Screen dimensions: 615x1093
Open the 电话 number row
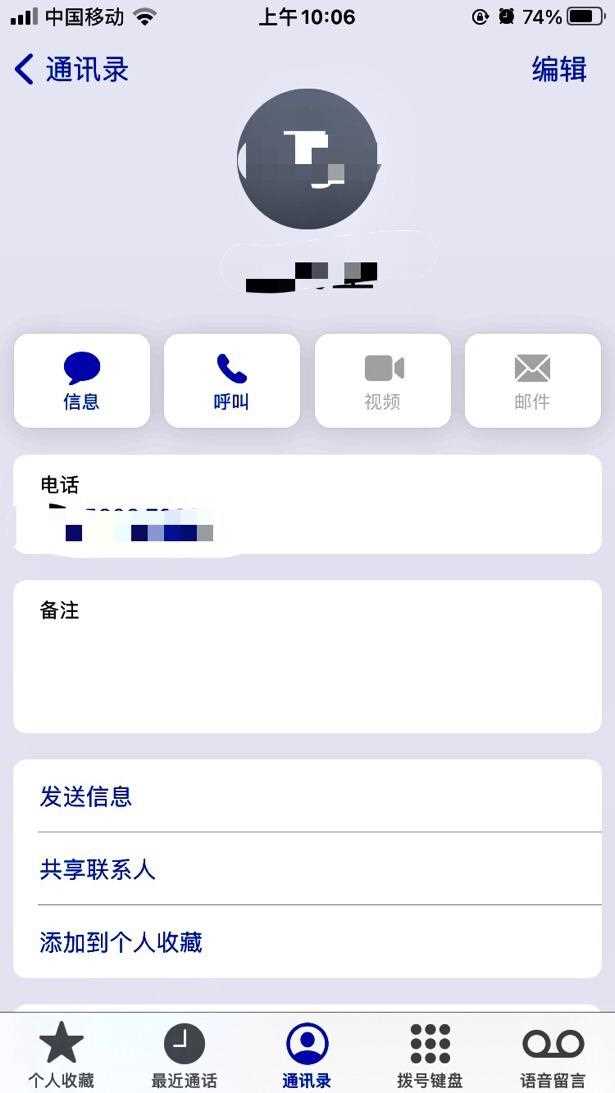pyautogui.click(x=307, y=506)
